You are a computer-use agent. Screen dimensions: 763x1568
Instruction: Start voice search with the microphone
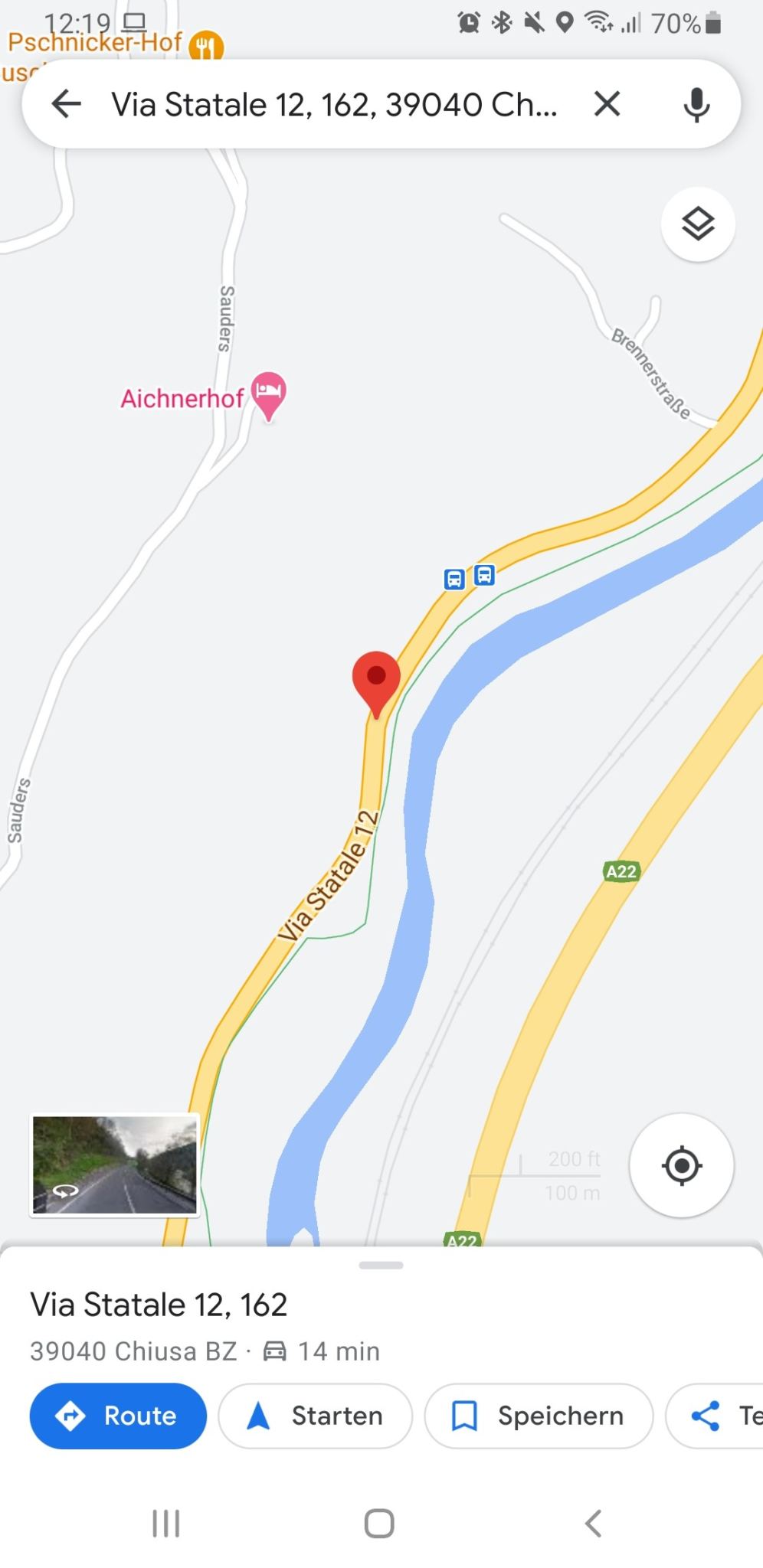[696, 104]
